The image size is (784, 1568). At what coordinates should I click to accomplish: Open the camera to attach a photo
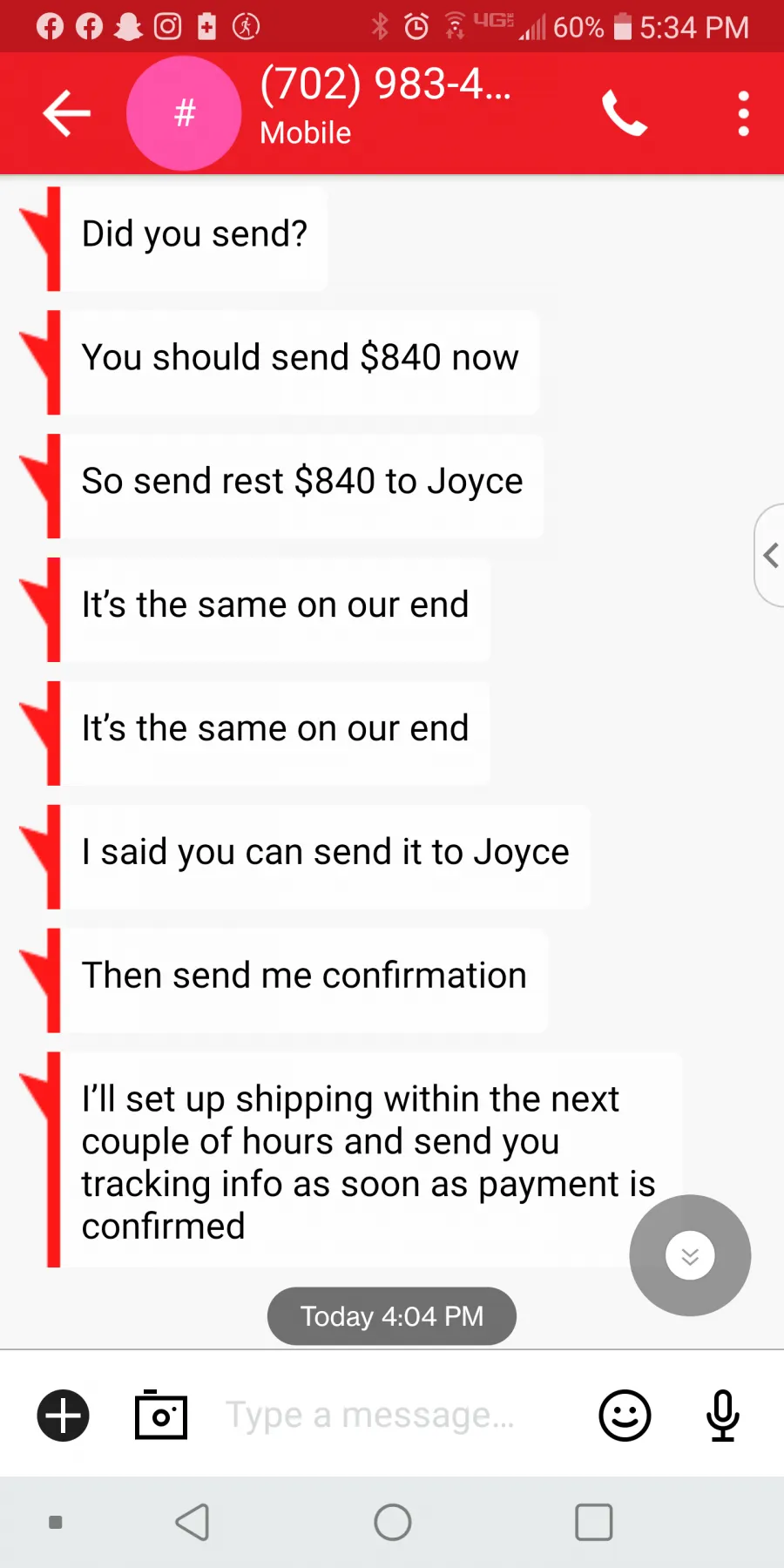(161, 1416)
